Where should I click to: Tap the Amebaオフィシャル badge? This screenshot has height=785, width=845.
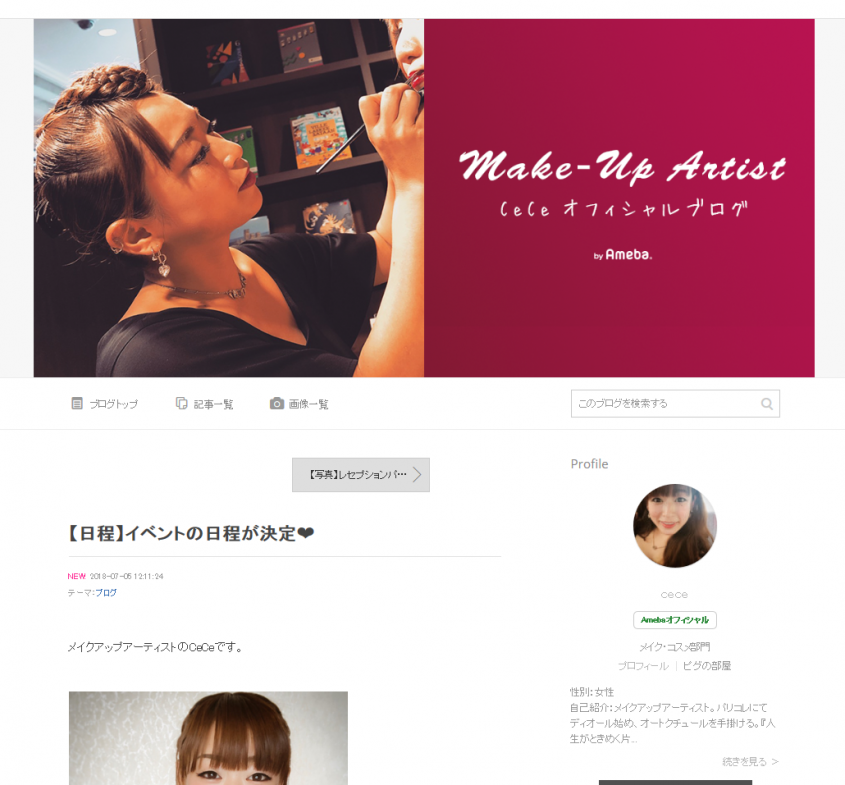click(x=675, y=620)
